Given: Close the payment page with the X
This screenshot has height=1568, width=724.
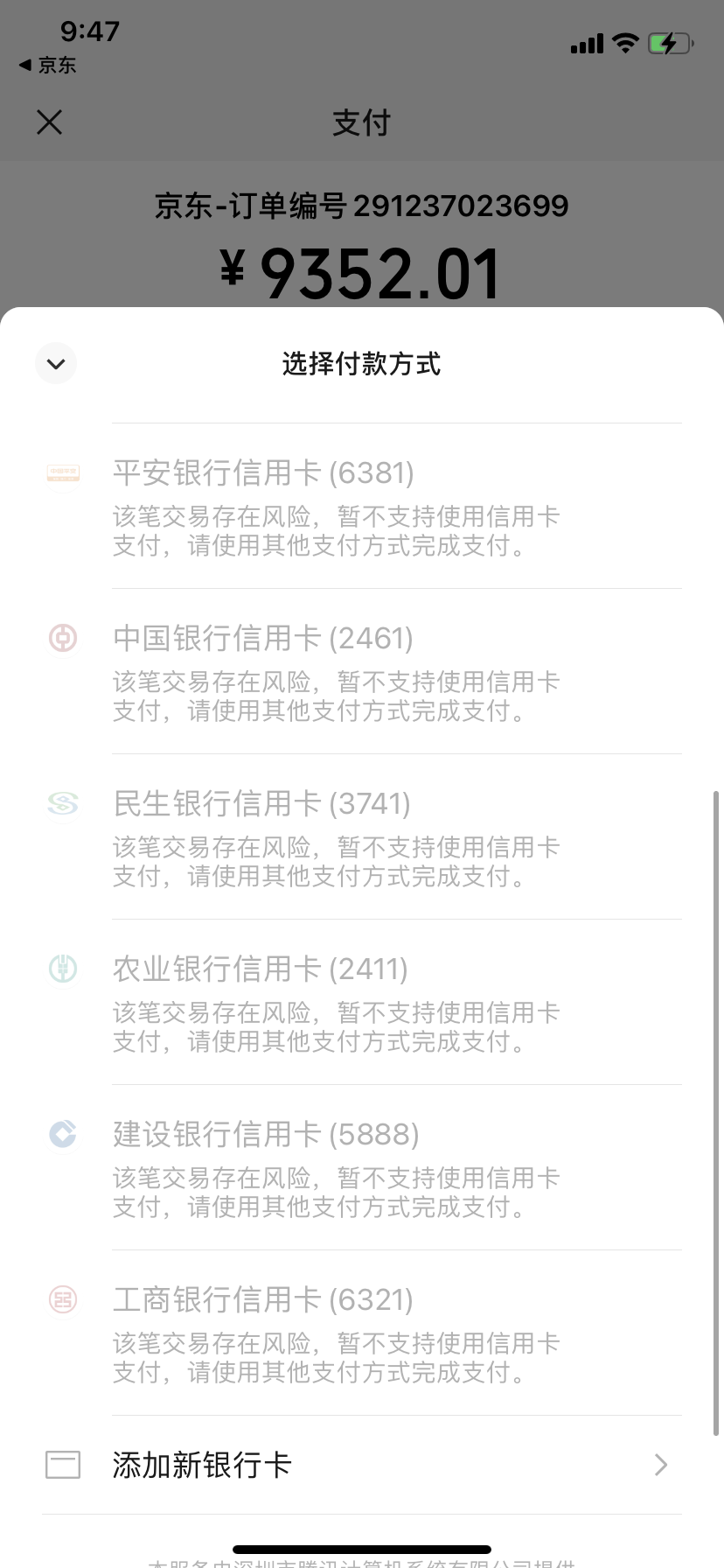Looking at the screenshot, I should tap(50, 122).
